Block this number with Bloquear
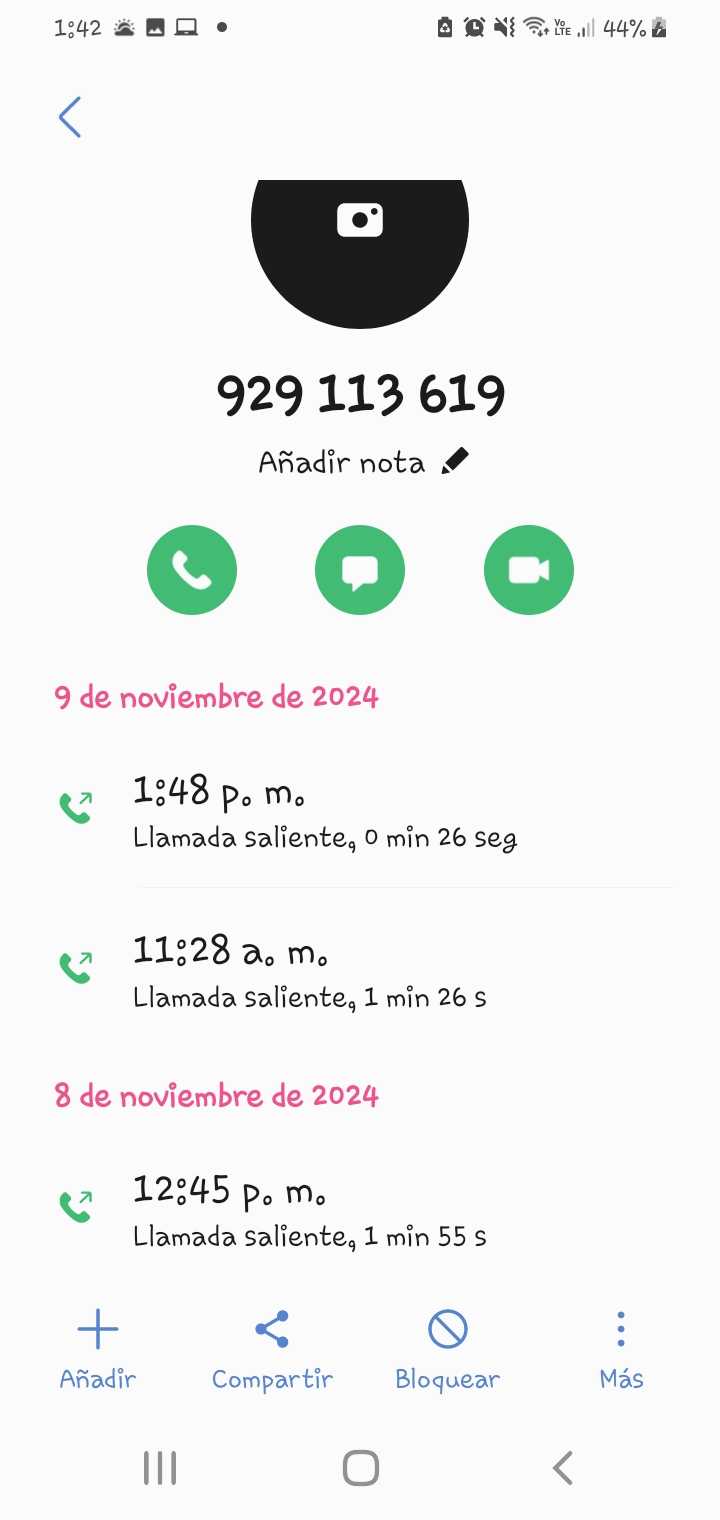720x1520 pixels. [447, 1350]
